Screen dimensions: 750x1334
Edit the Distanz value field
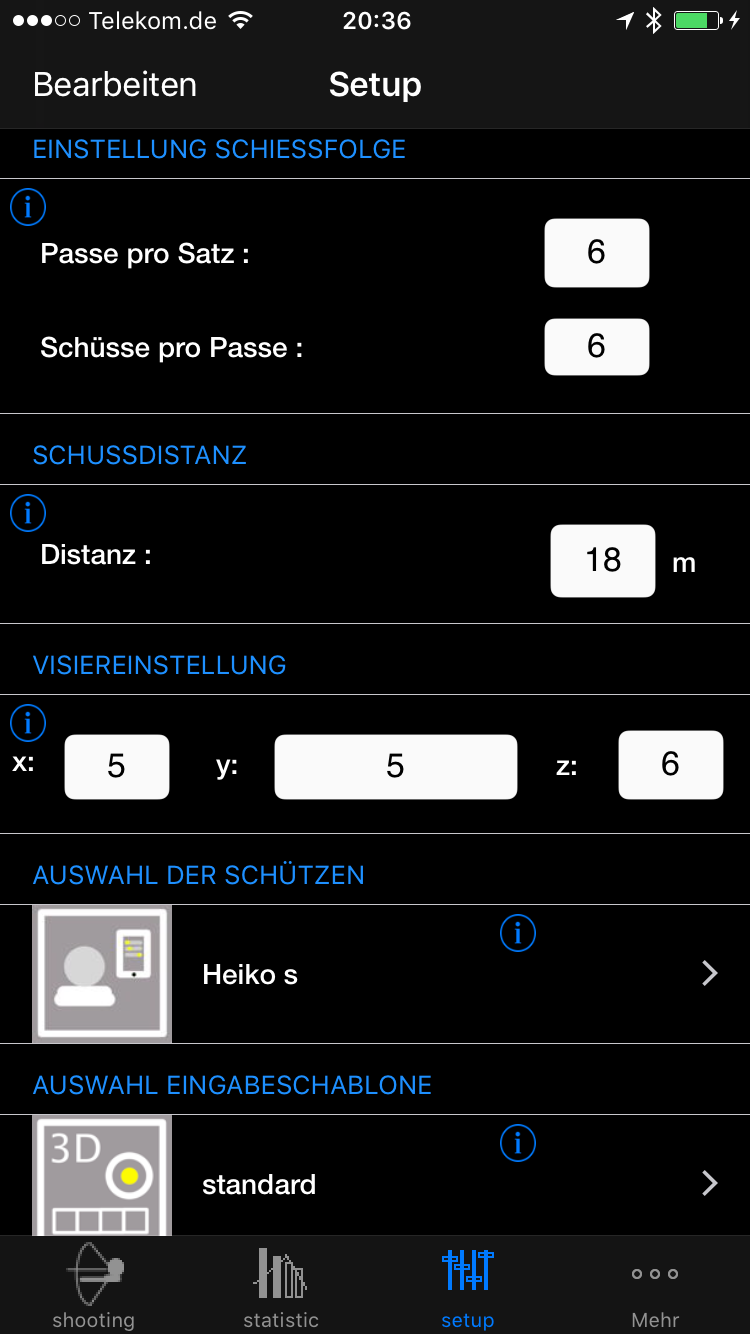603,561
